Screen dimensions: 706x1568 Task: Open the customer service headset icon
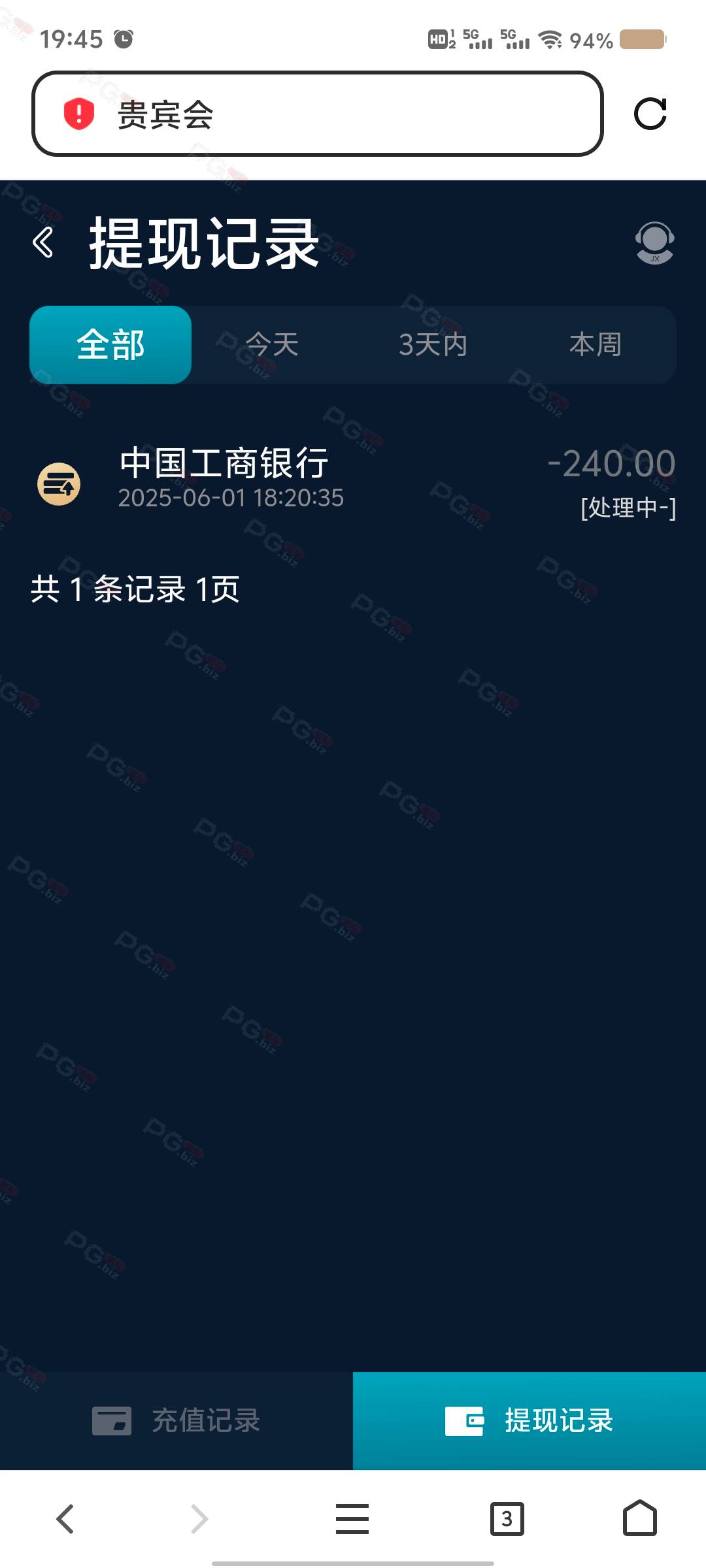[x=654, y=243]
